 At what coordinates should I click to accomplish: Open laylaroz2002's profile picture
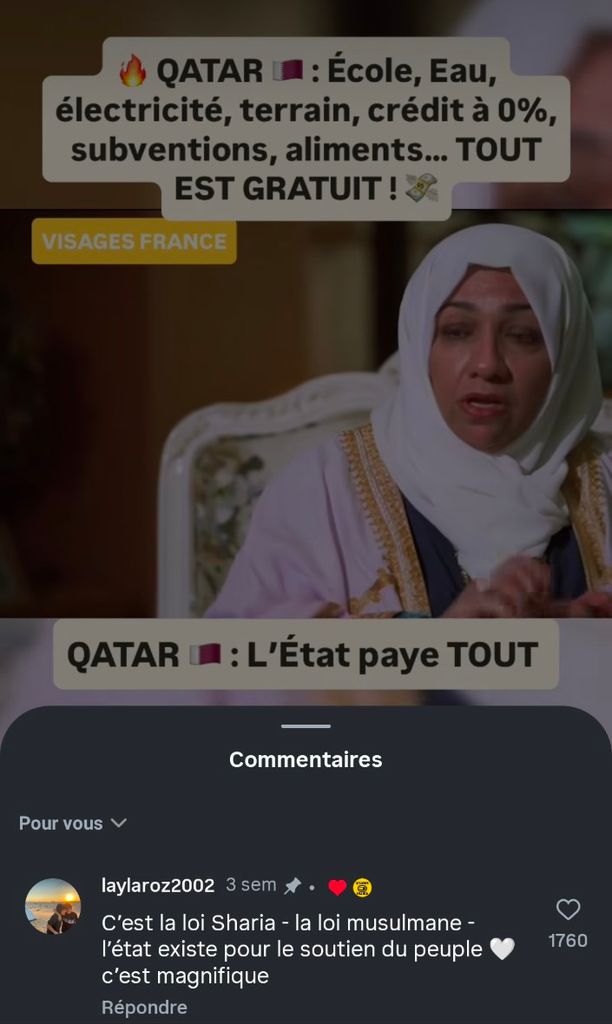53,906
